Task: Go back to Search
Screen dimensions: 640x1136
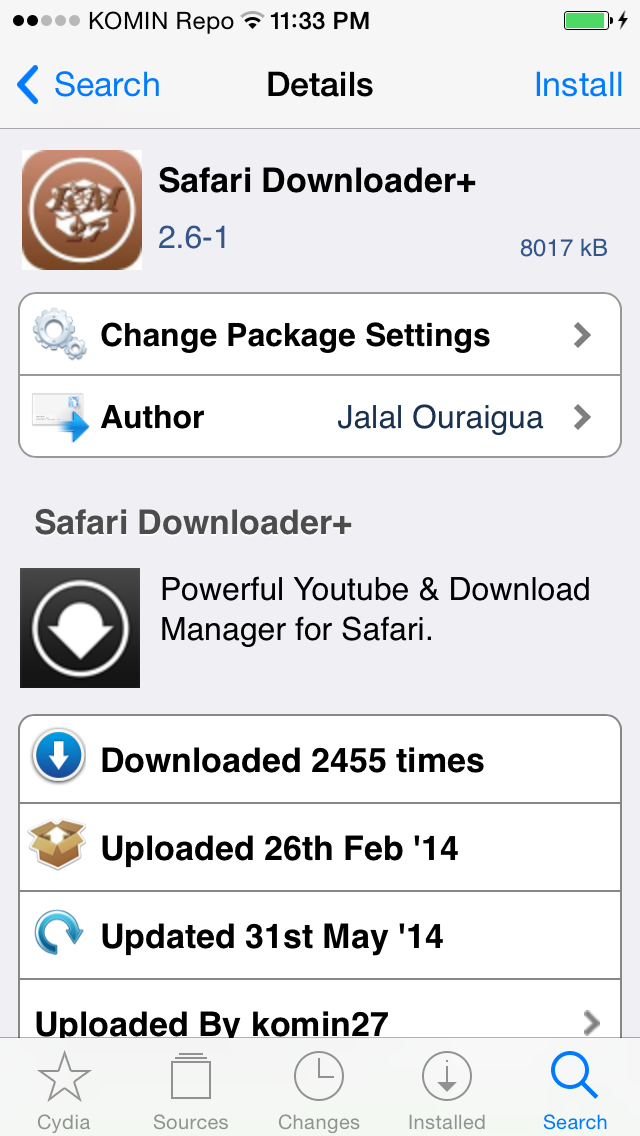Action: (88, 85)
